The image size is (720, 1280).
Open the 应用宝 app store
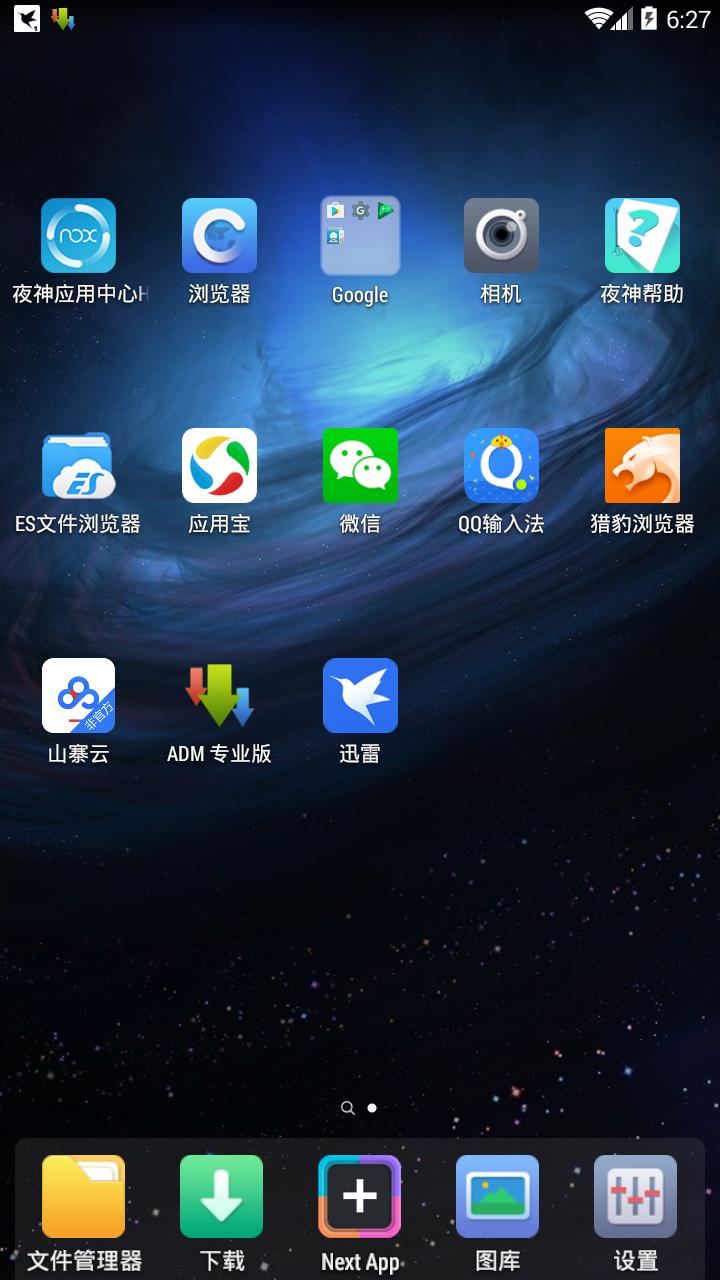tap(219, 465)
